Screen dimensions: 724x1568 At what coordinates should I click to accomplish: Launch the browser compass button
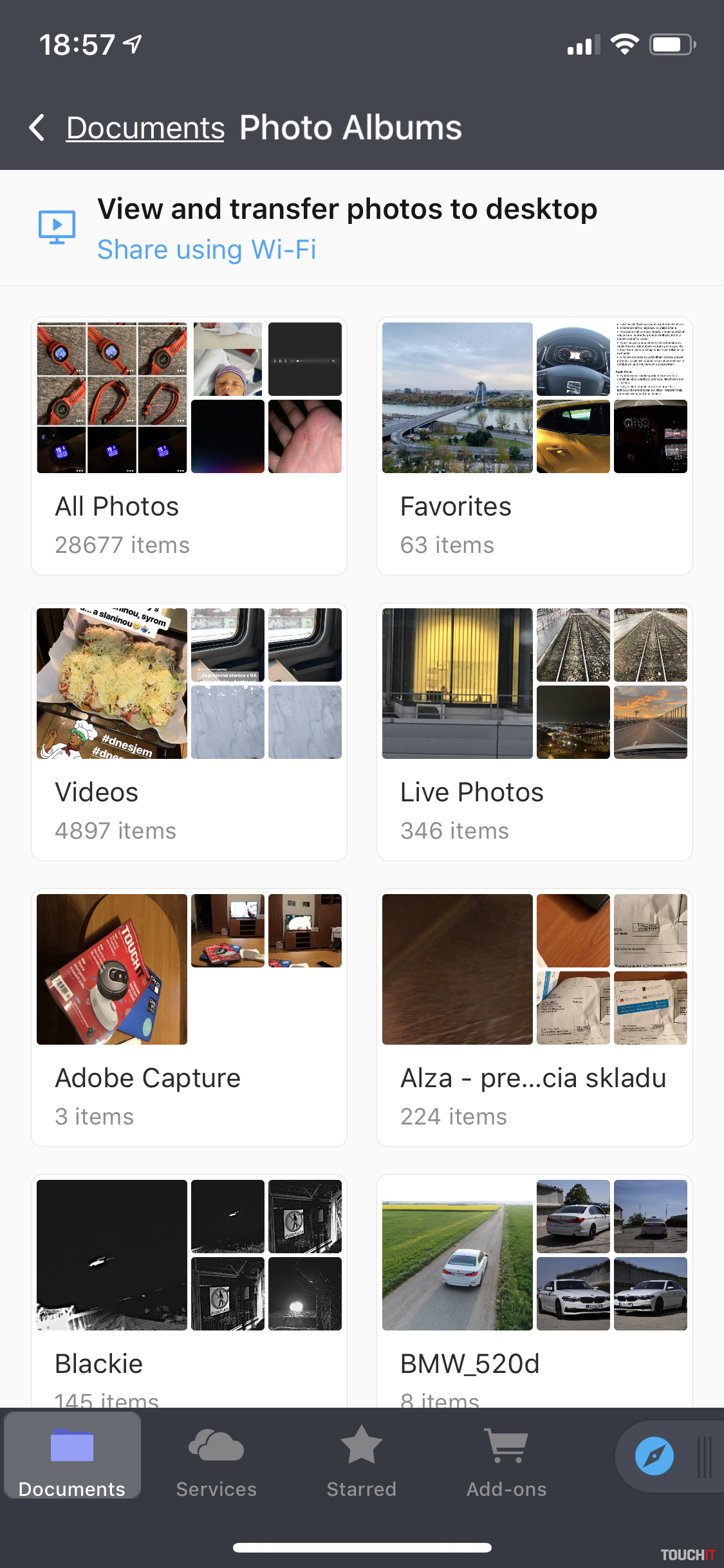pos(654,1455)
